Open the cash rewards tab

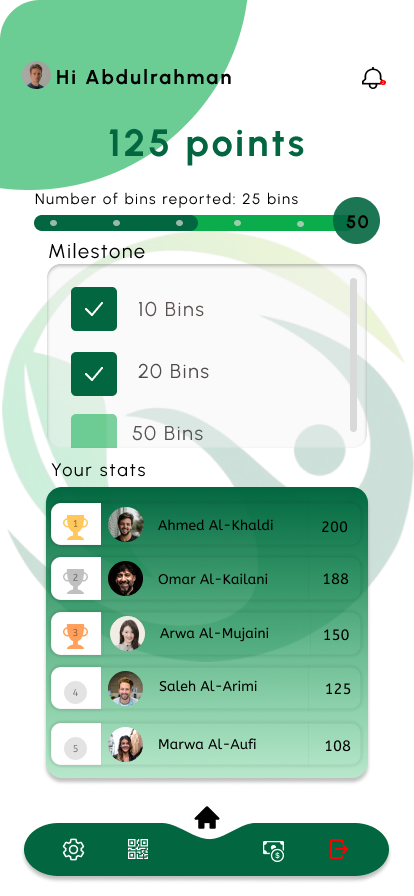coord(274,850)
